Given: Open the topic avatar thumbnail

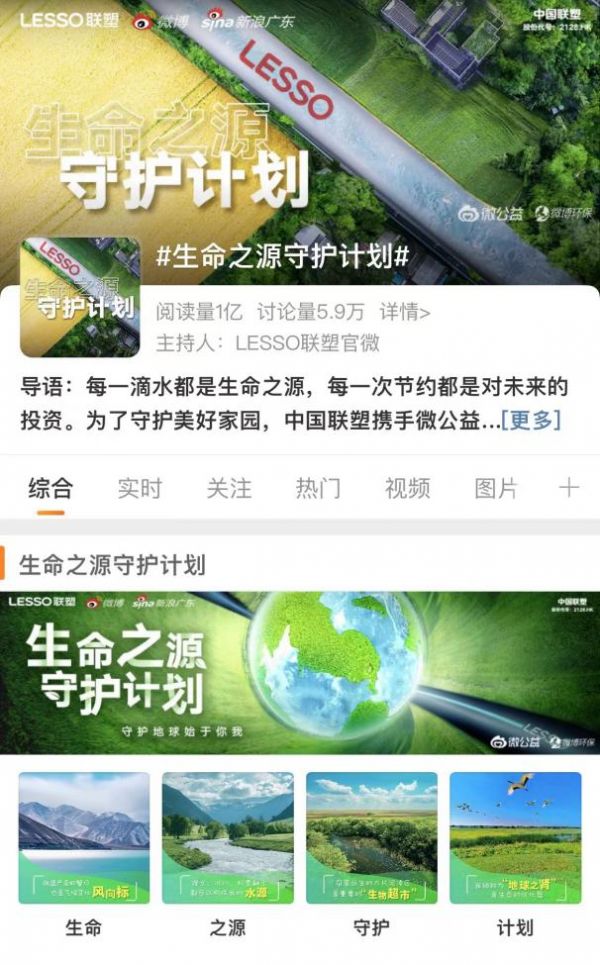Looking at the screenshot, I should coord(80,297).
